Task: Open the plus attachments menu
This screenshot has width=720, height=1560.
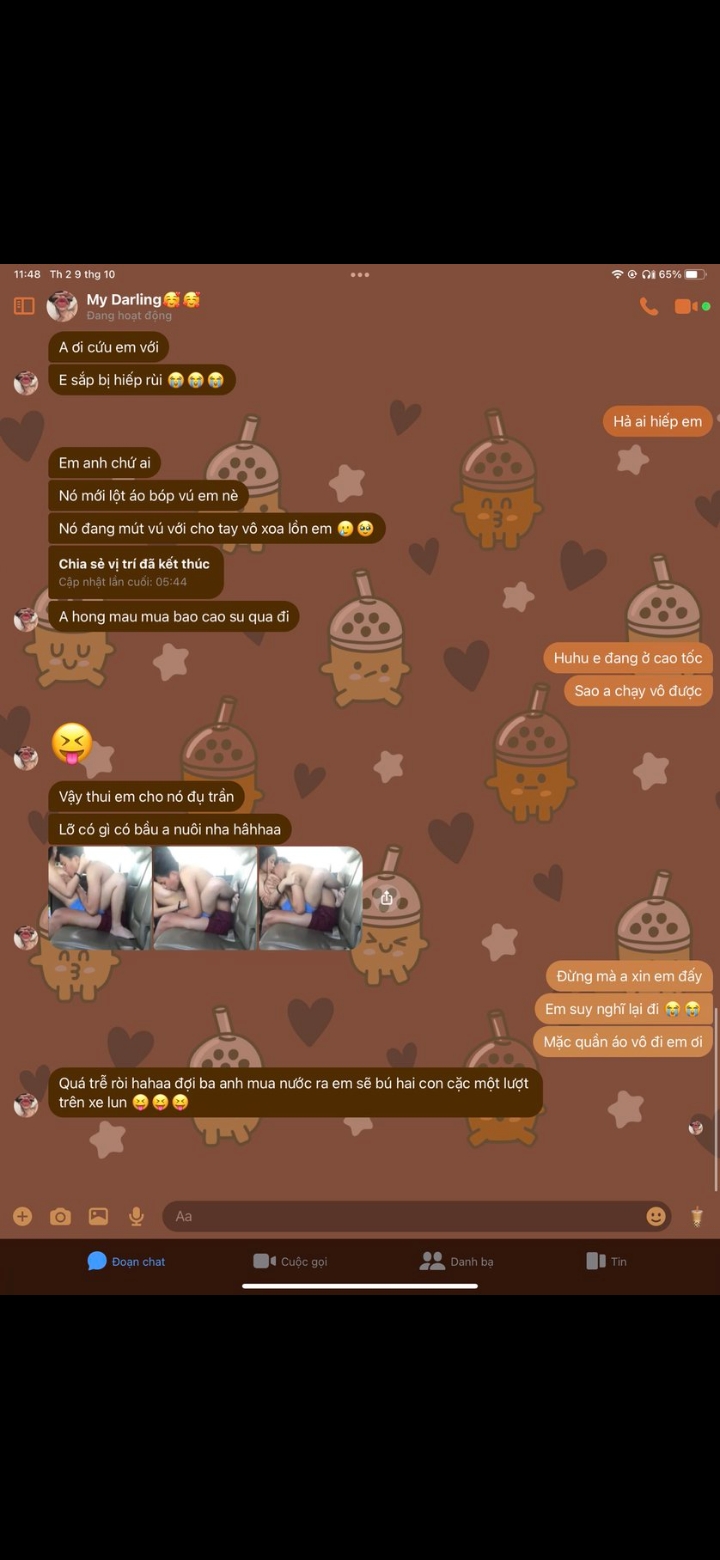Action: point(23,1216)
